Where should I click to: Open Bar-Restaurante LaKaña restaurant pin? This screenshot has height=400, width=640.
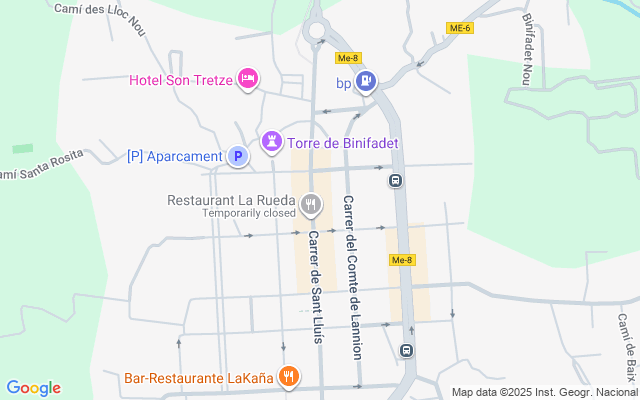click(288, 377)
